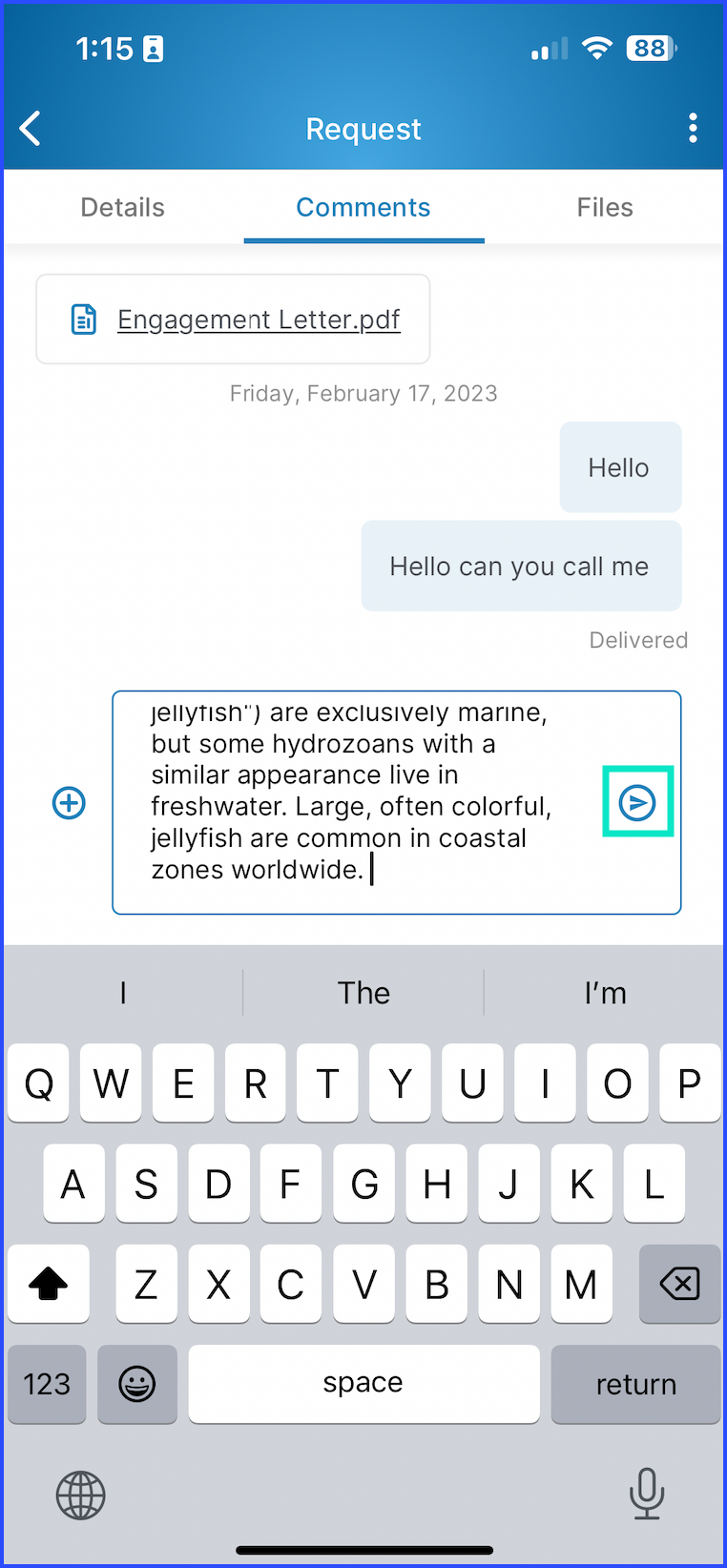Go back from the Request screen
This screenshot has height=1568, width=727.
(x=31, y=128)
